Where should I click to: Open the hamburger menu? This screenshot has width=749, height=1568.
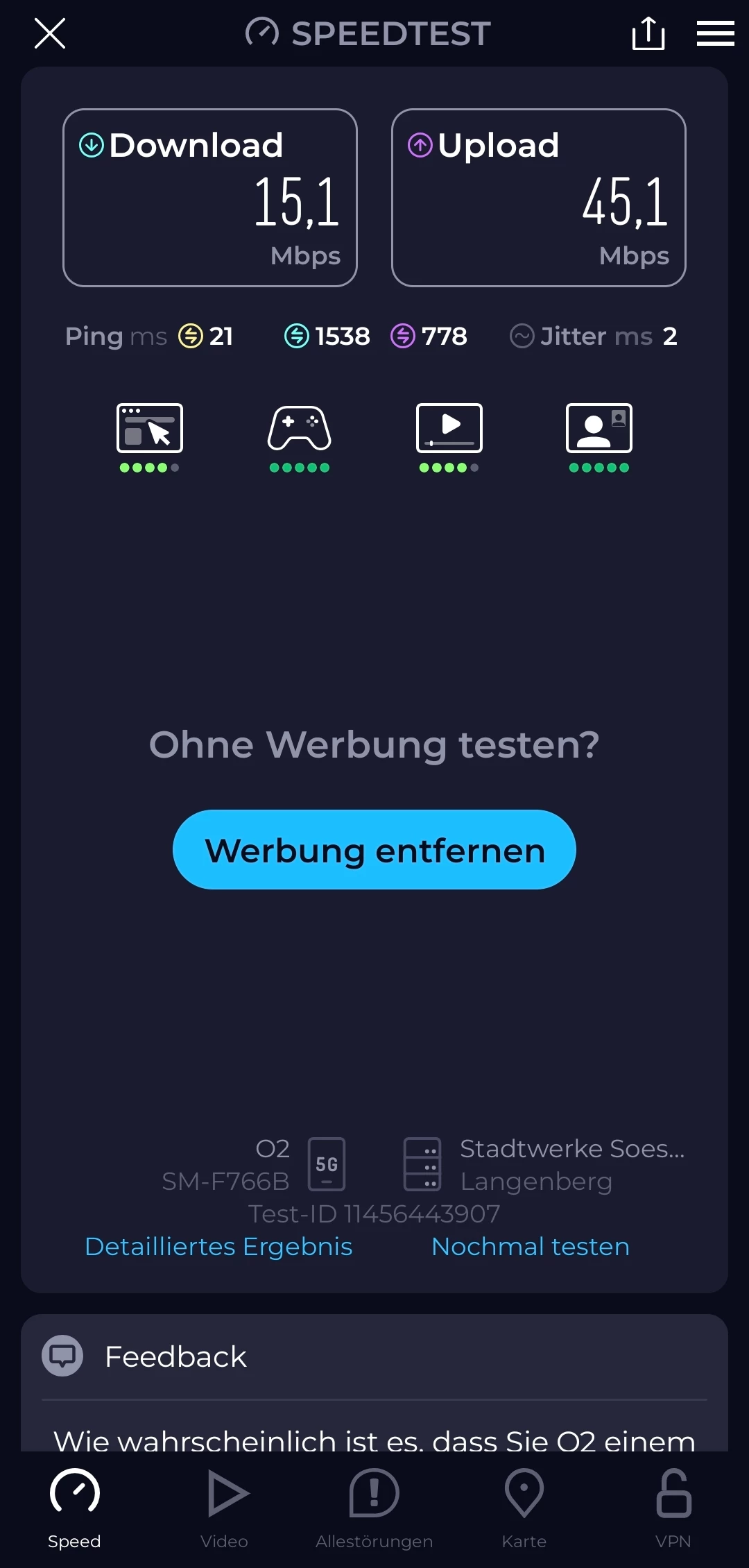click(x=715, y=33)
